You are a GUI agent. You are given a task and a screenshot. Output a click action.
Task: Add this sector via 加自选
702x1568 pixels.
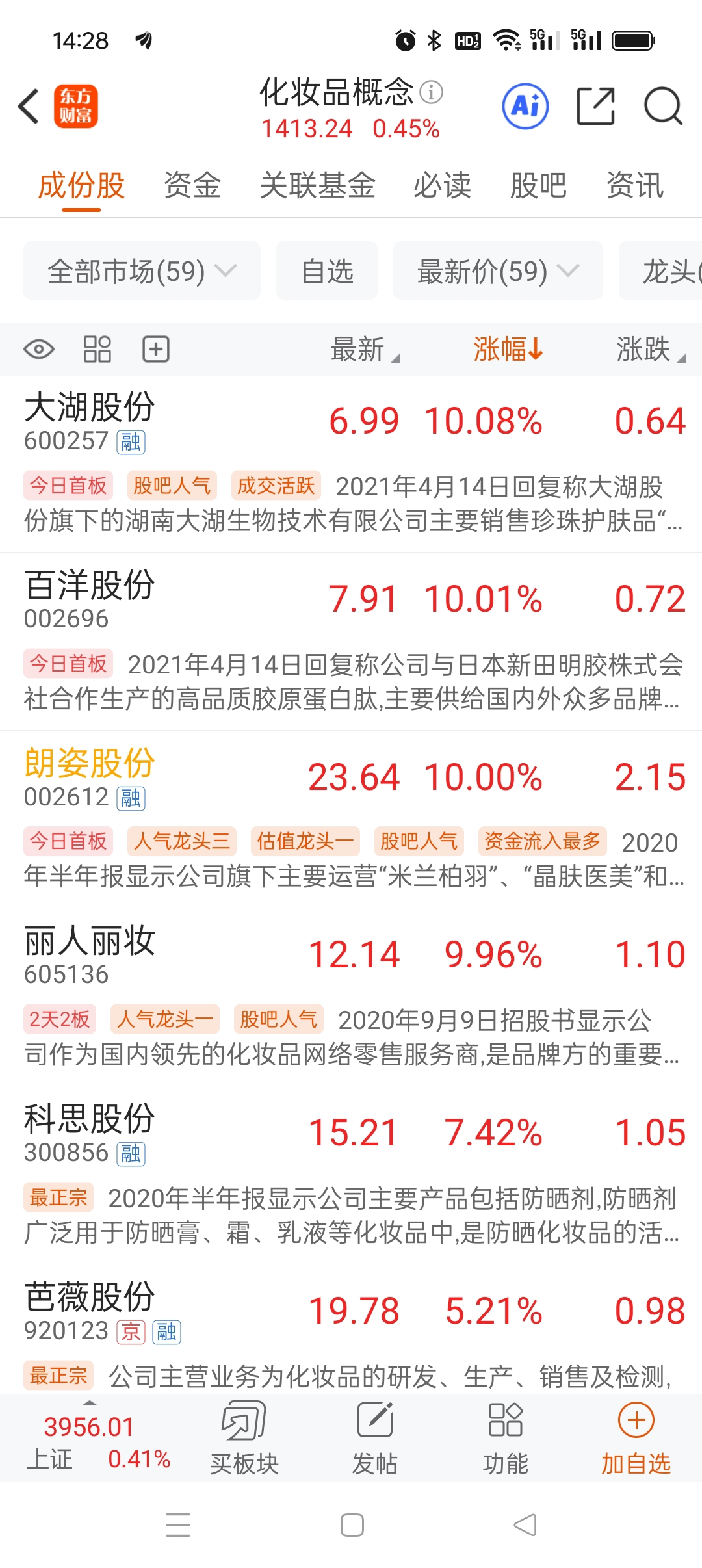pos(636,1438)
